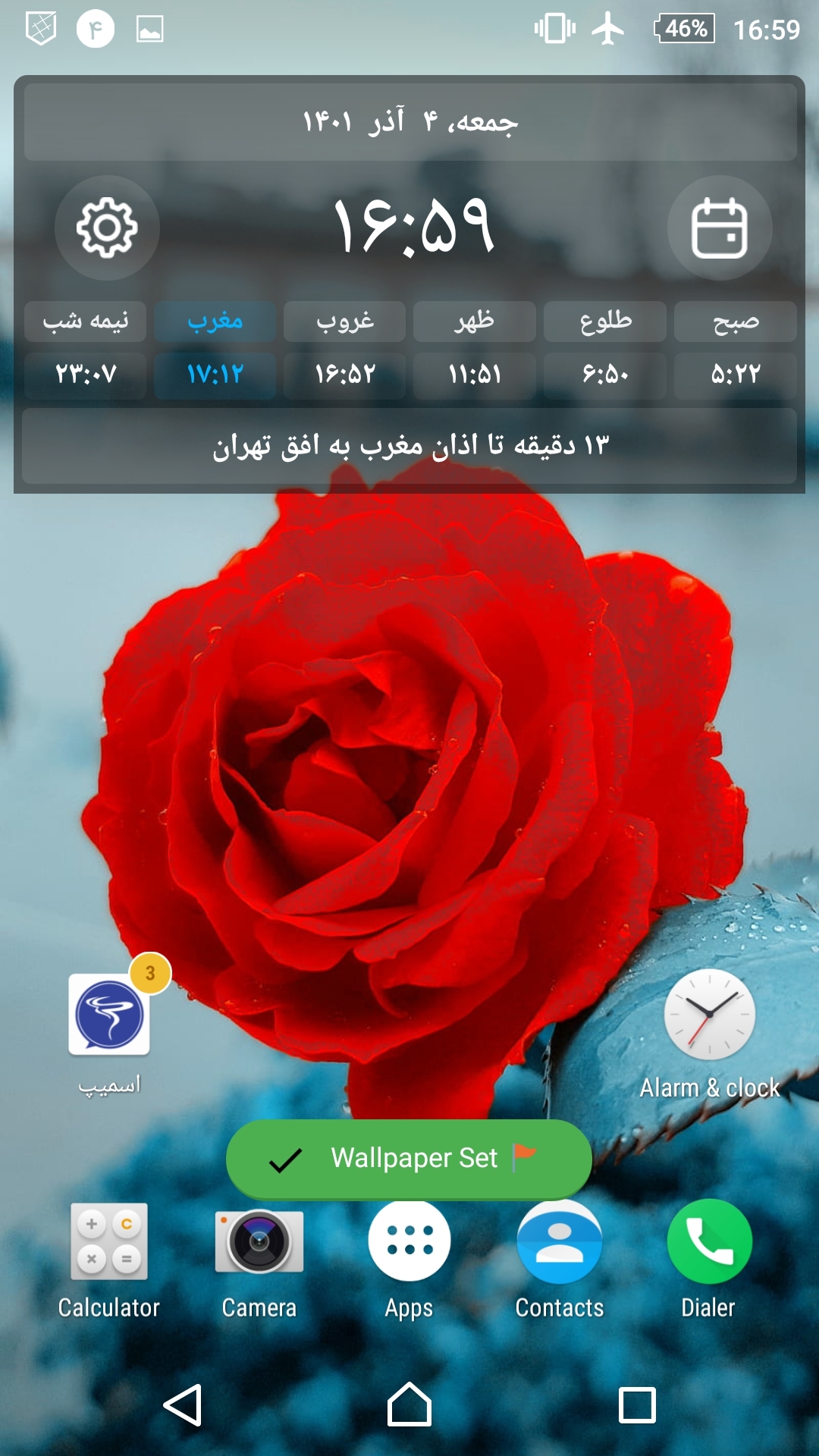Open recent apps overview
819x1456 pixels.
click(637, 1405)
